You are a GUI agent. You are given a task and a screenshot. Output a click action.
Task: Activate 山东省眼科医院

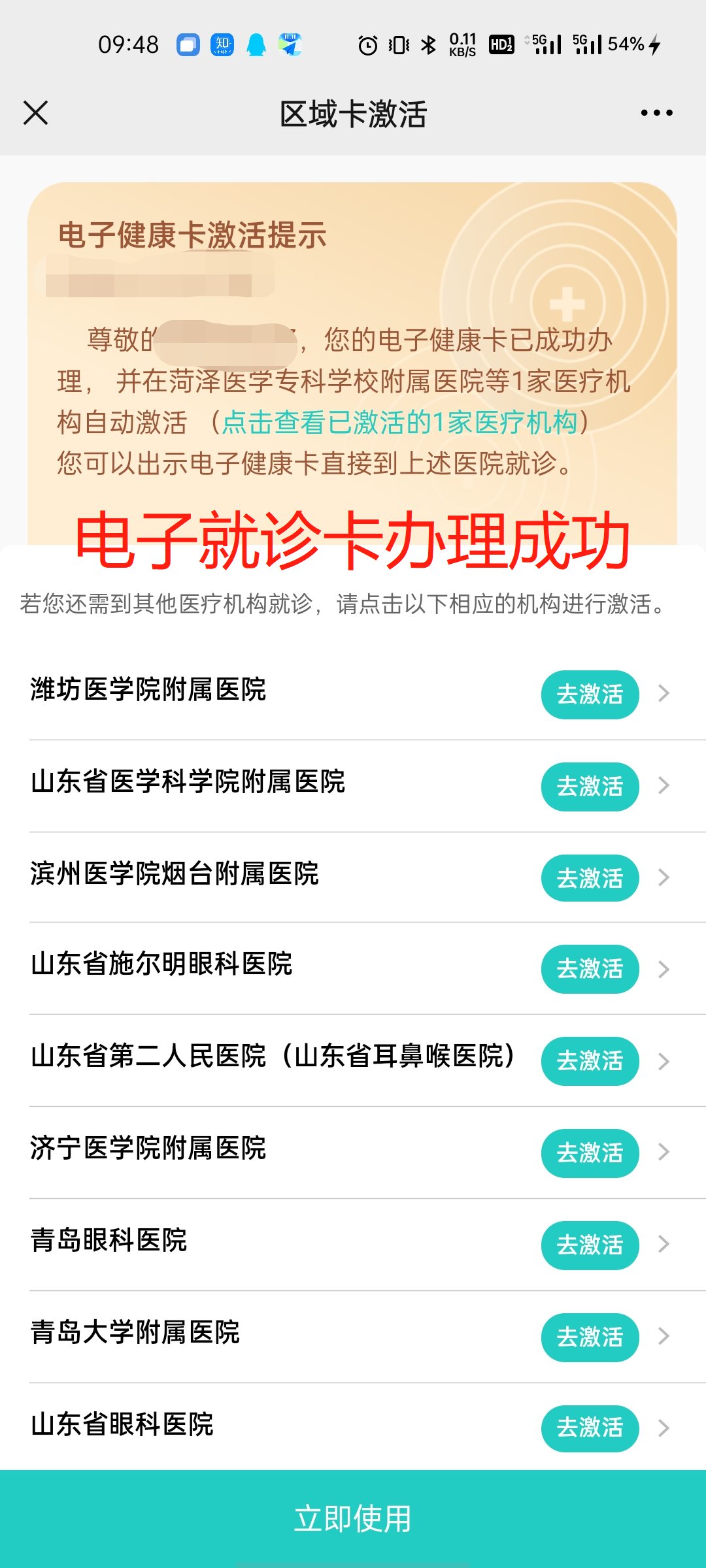coord(589,1428)
